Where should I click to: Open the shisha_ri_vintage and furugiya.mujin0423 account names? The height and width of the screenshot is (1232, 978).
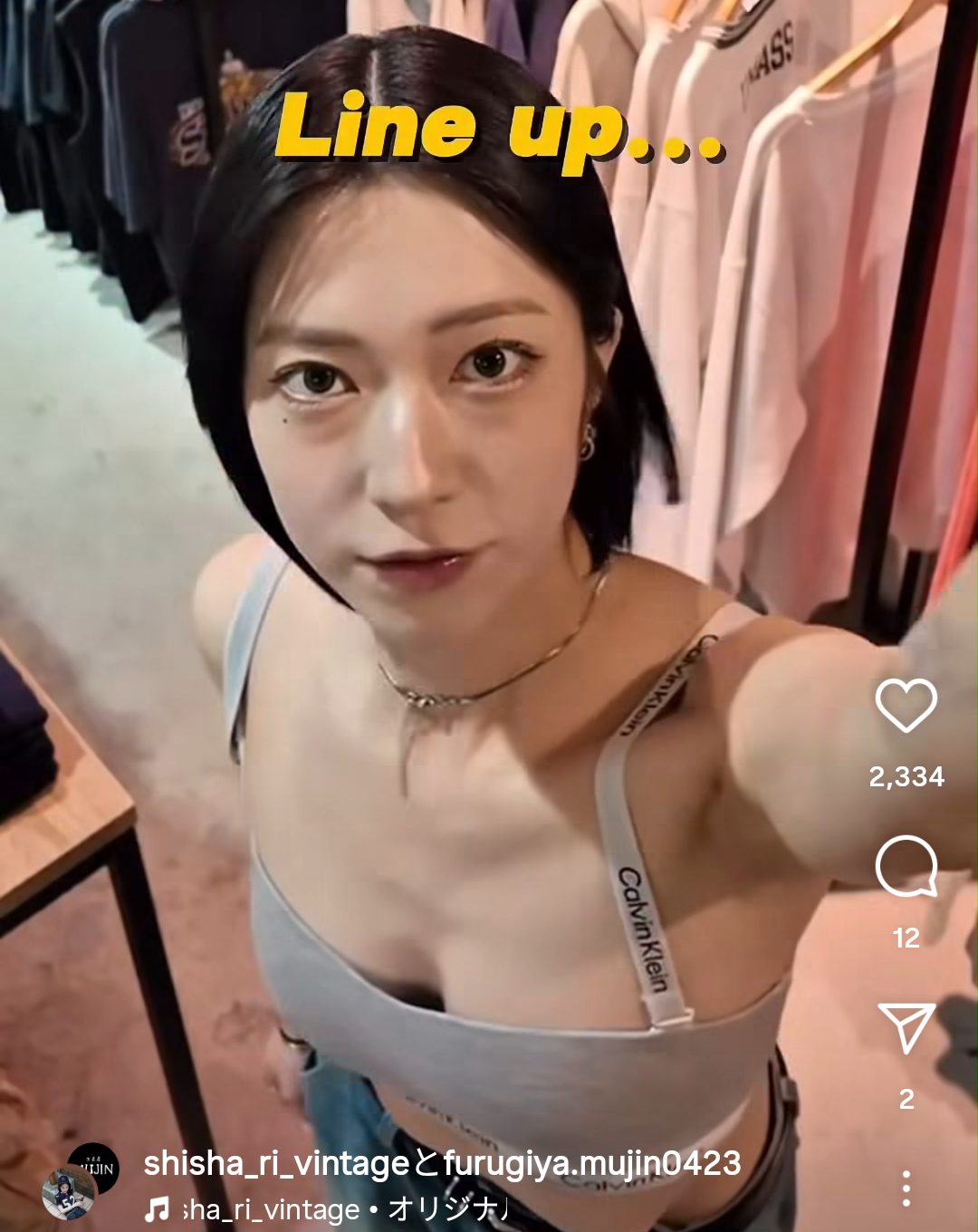[442, 1163]
